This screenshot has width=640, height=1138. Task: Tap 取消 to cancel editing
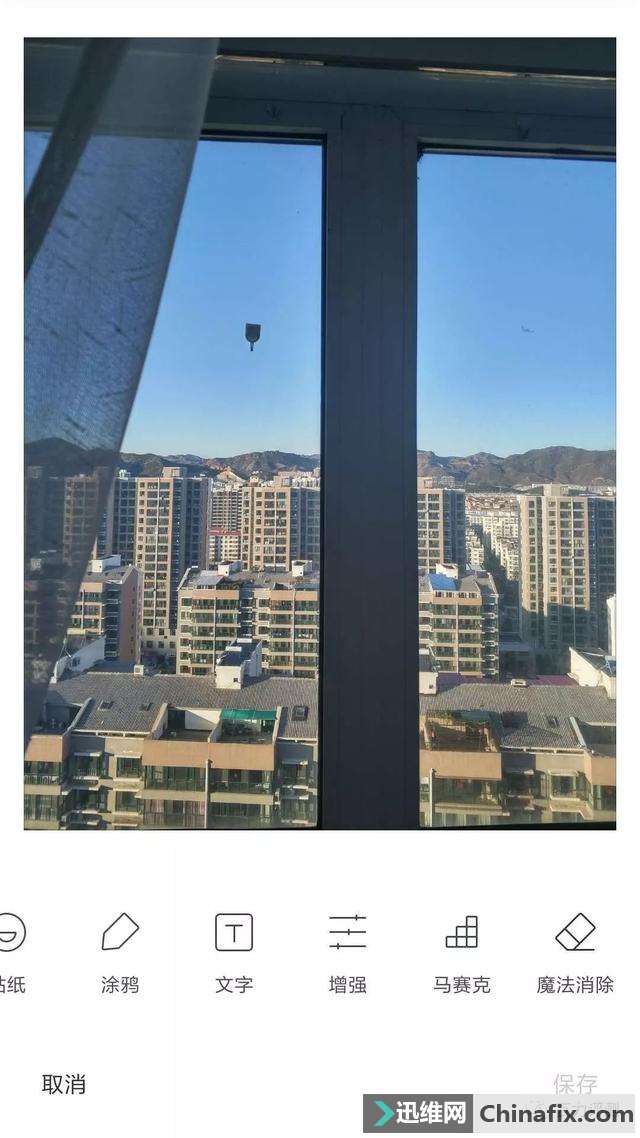click(64, 1084)
